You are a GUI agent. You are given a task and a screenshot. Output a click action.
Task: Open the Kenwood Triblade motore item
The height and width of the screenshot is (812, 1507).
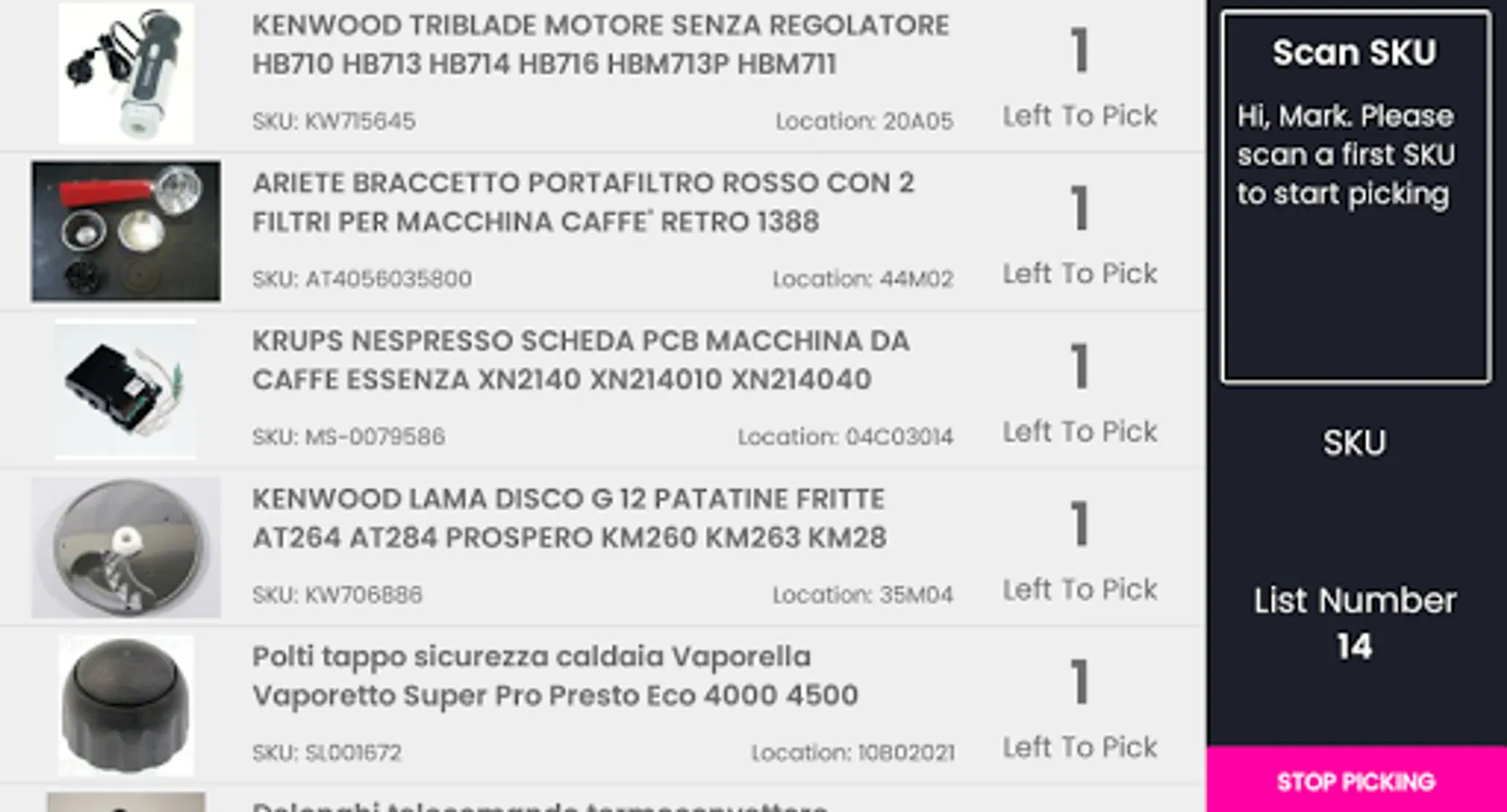pos(600,45)
